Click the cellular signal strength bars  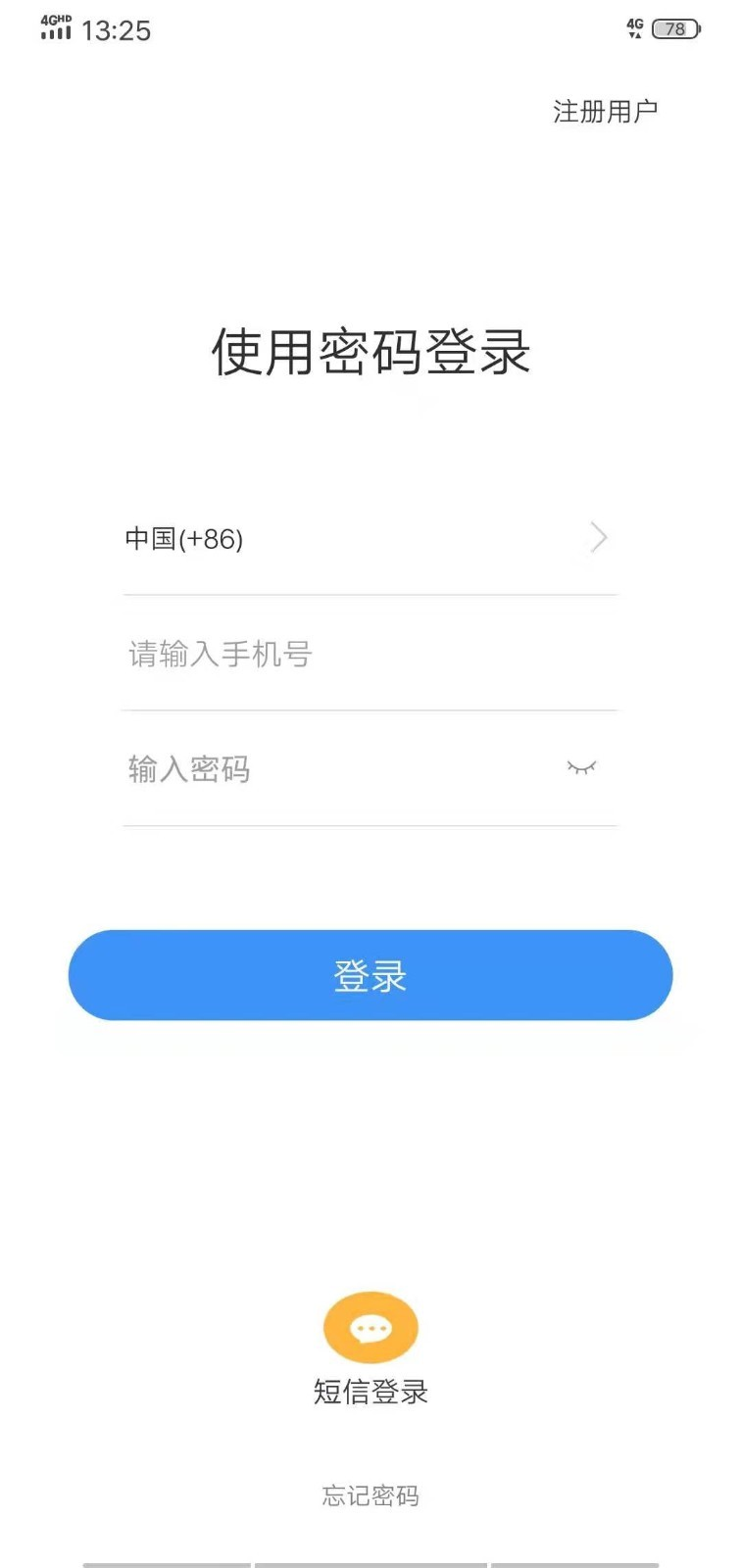pyautogui.click(x=56, y=32)
